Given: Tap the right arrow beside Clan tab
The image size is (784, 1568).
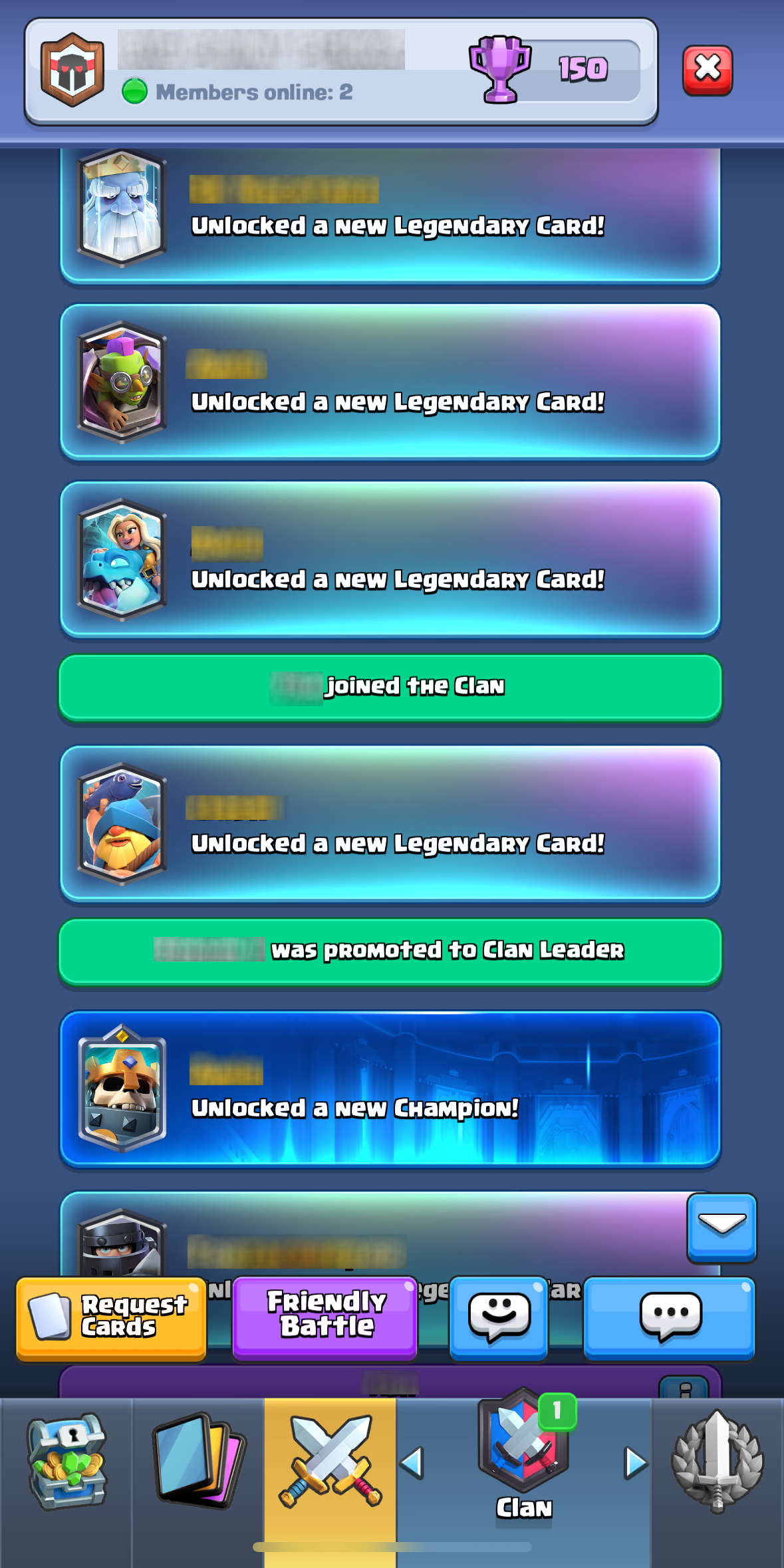Looking at the screenshot, I should tap(636, 1463).
